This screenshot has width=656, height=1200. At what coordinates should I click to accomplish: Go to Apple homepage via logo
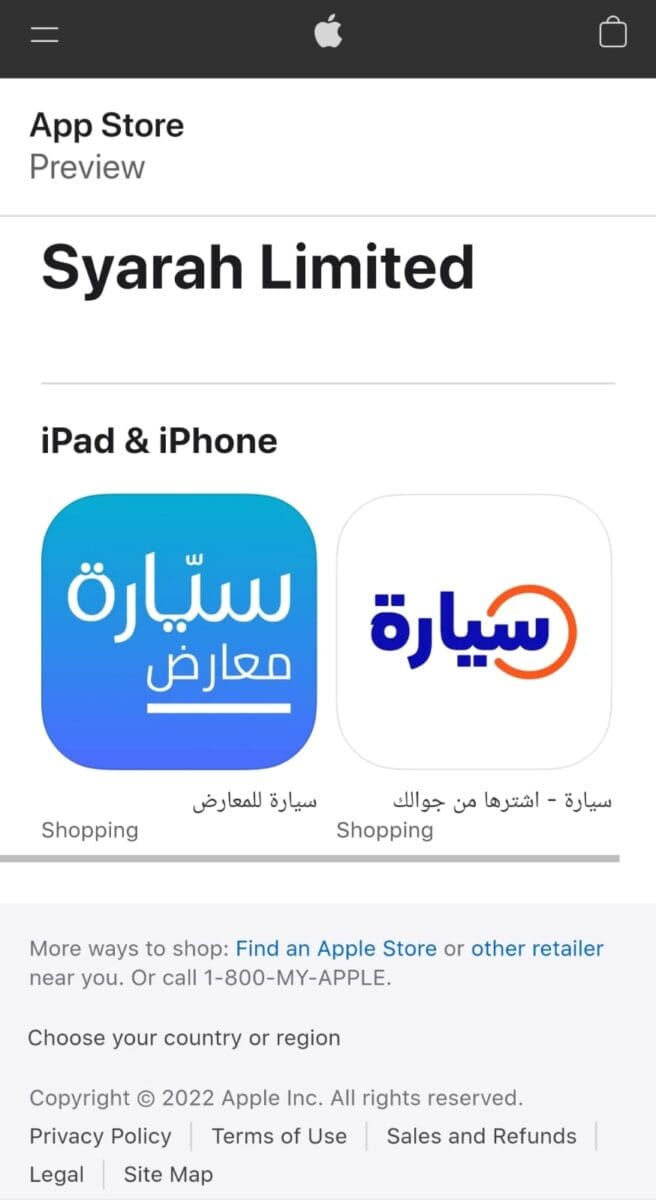(328, 34)
